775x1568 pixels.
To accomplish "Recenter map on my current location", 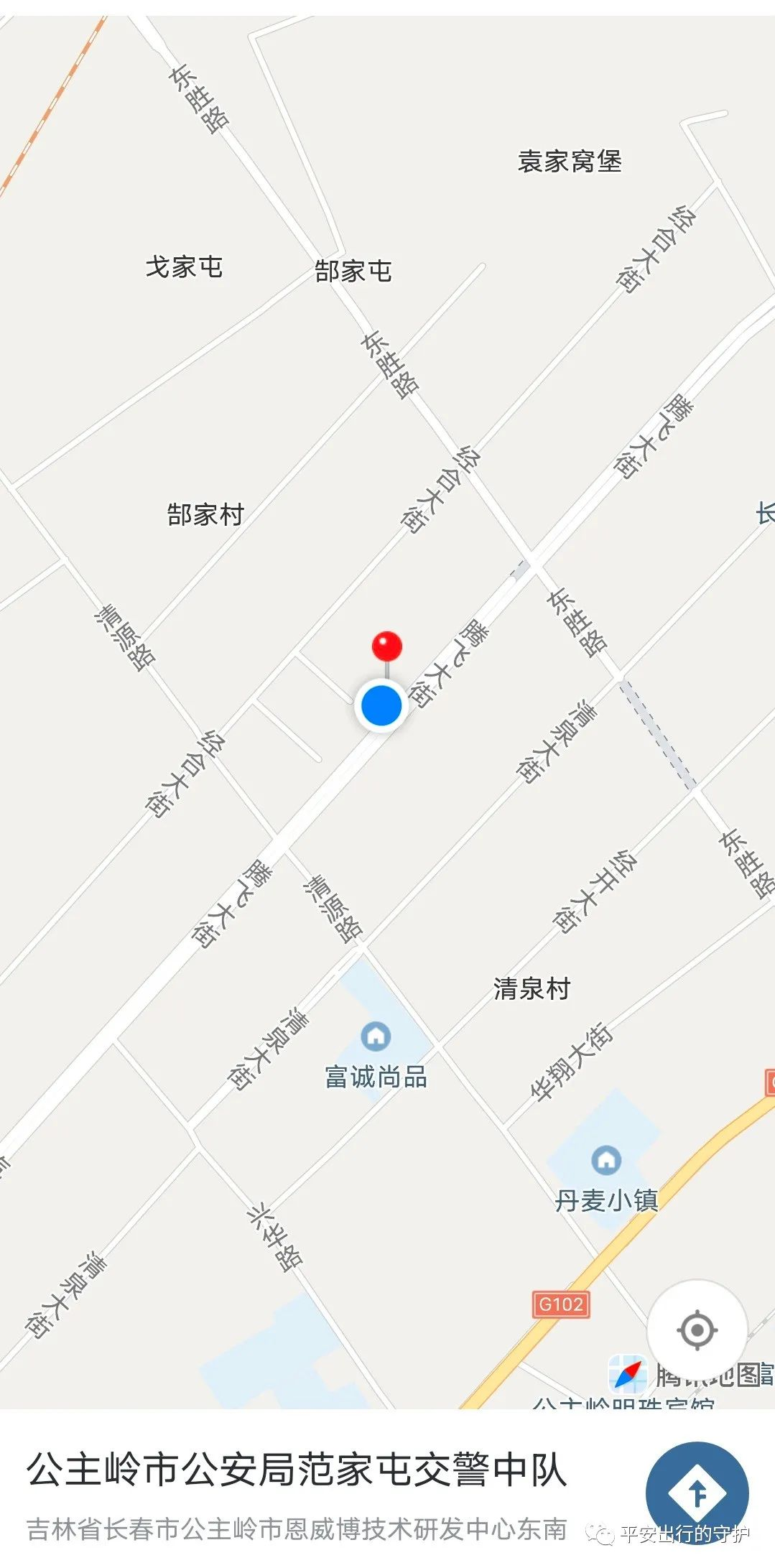I will tap(696, 1330).
